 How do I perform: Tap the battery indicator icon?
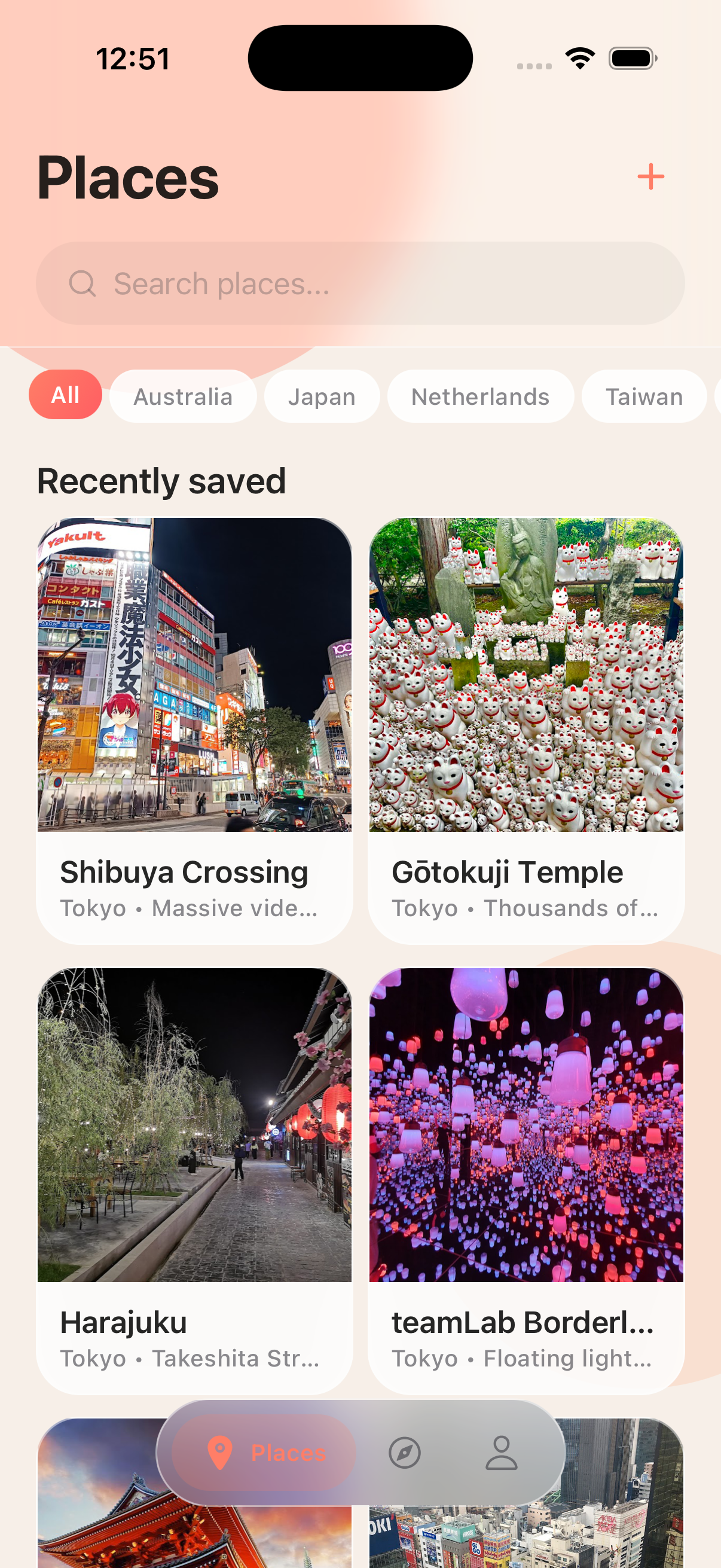coord(631,58)
